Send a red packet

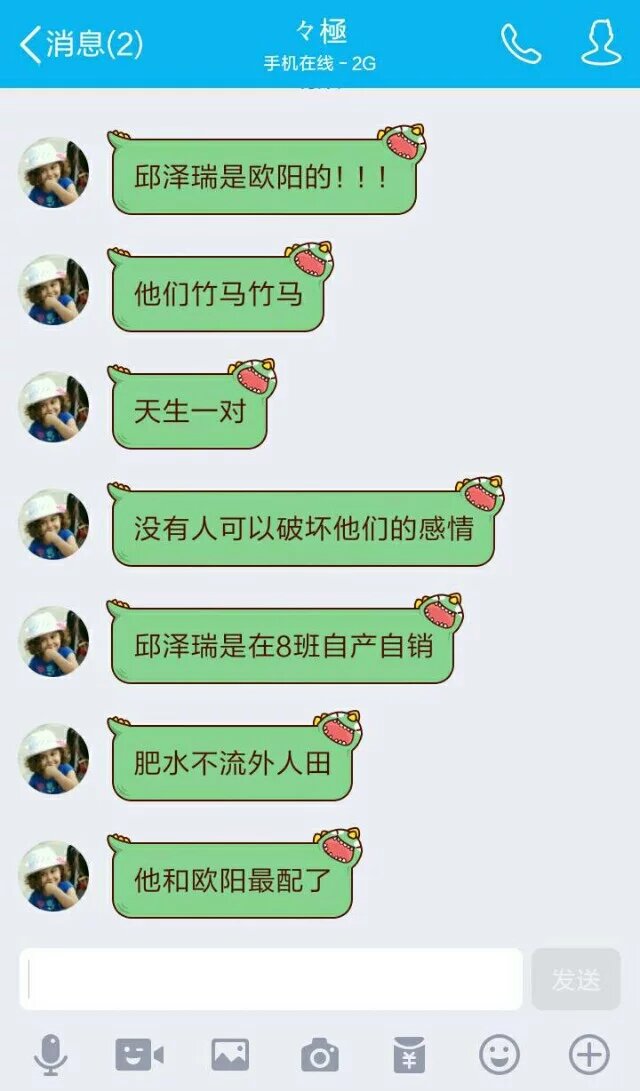tap(409, 1054)
